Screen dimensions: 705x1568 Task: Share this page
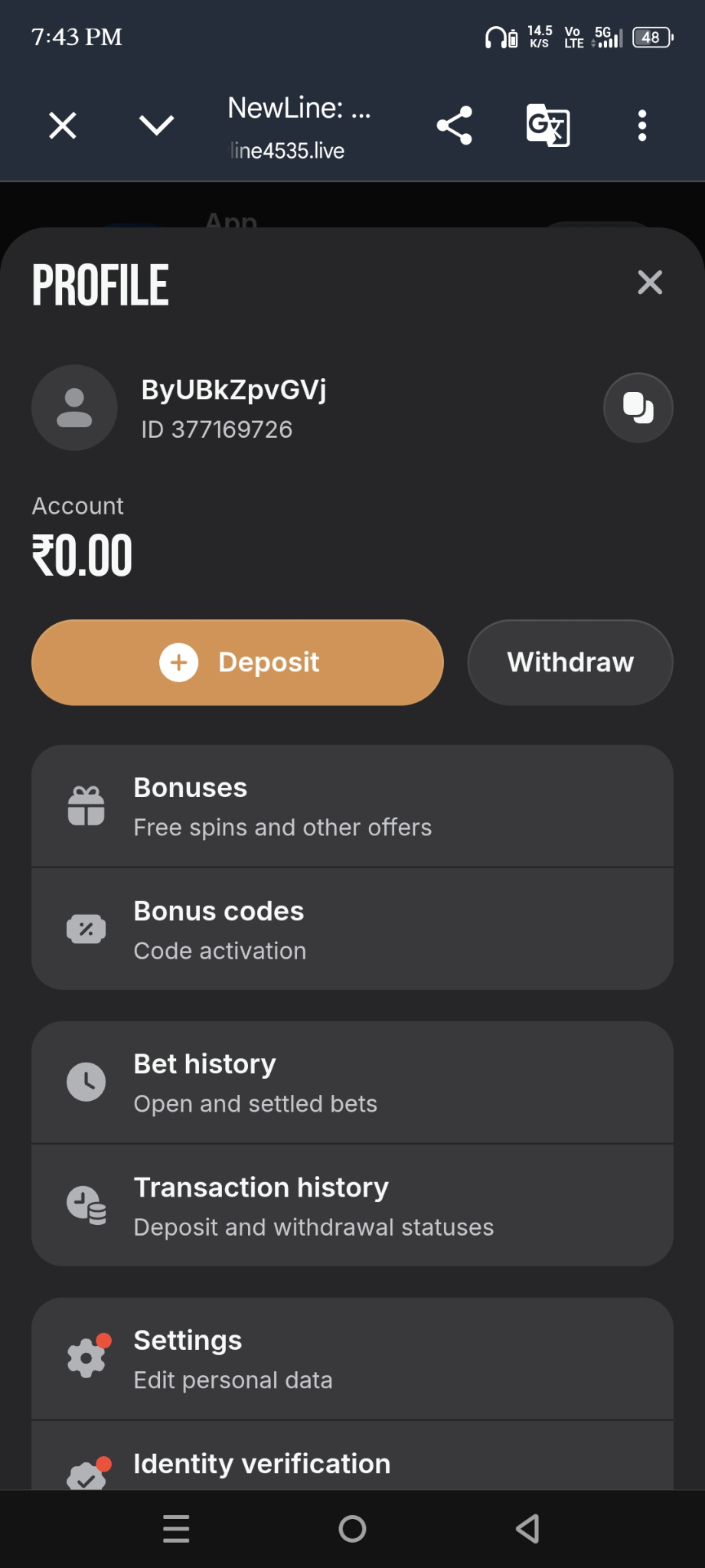point(454,126)
